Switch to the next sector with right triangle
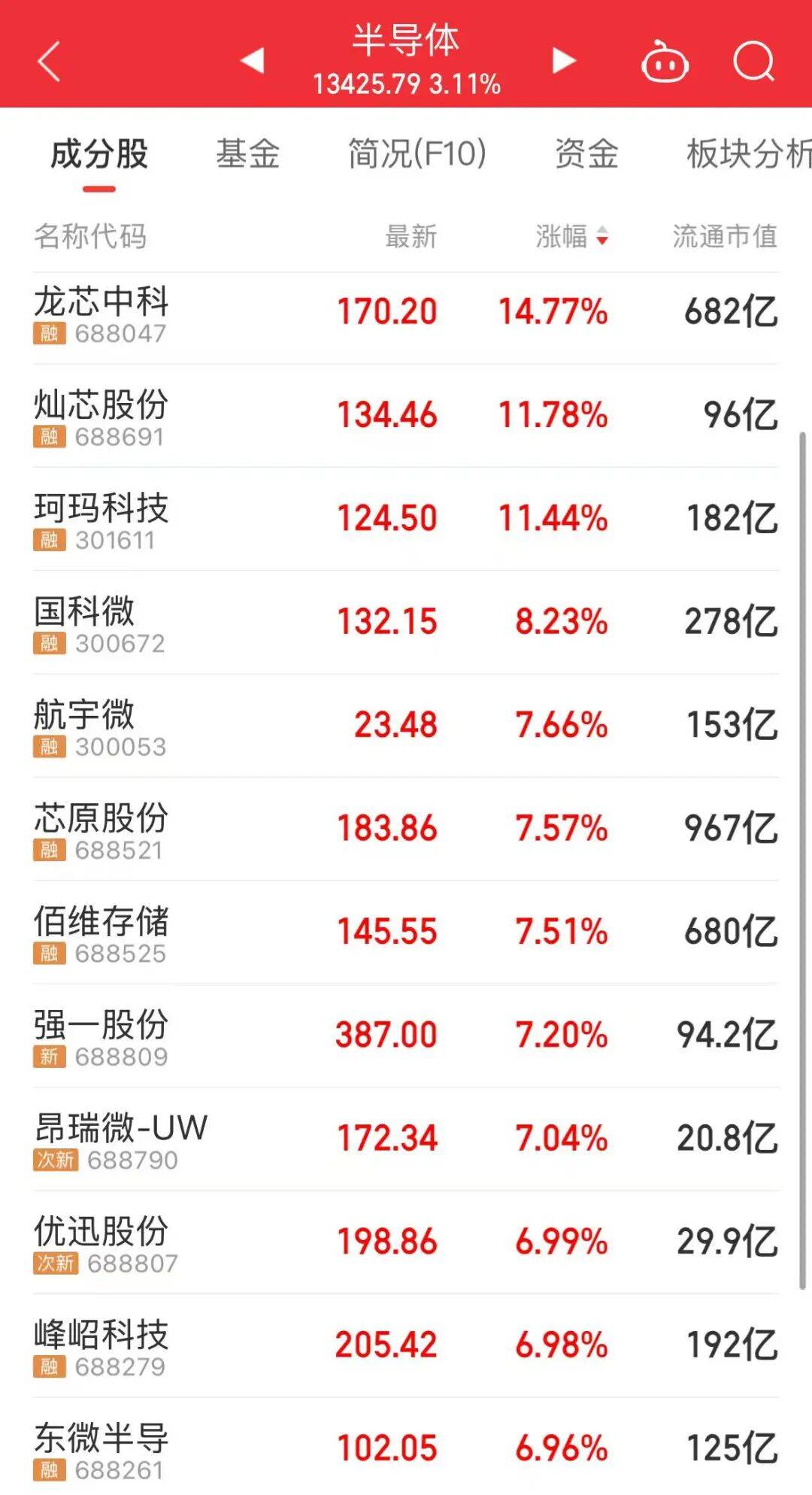 [x=564, y=60]
